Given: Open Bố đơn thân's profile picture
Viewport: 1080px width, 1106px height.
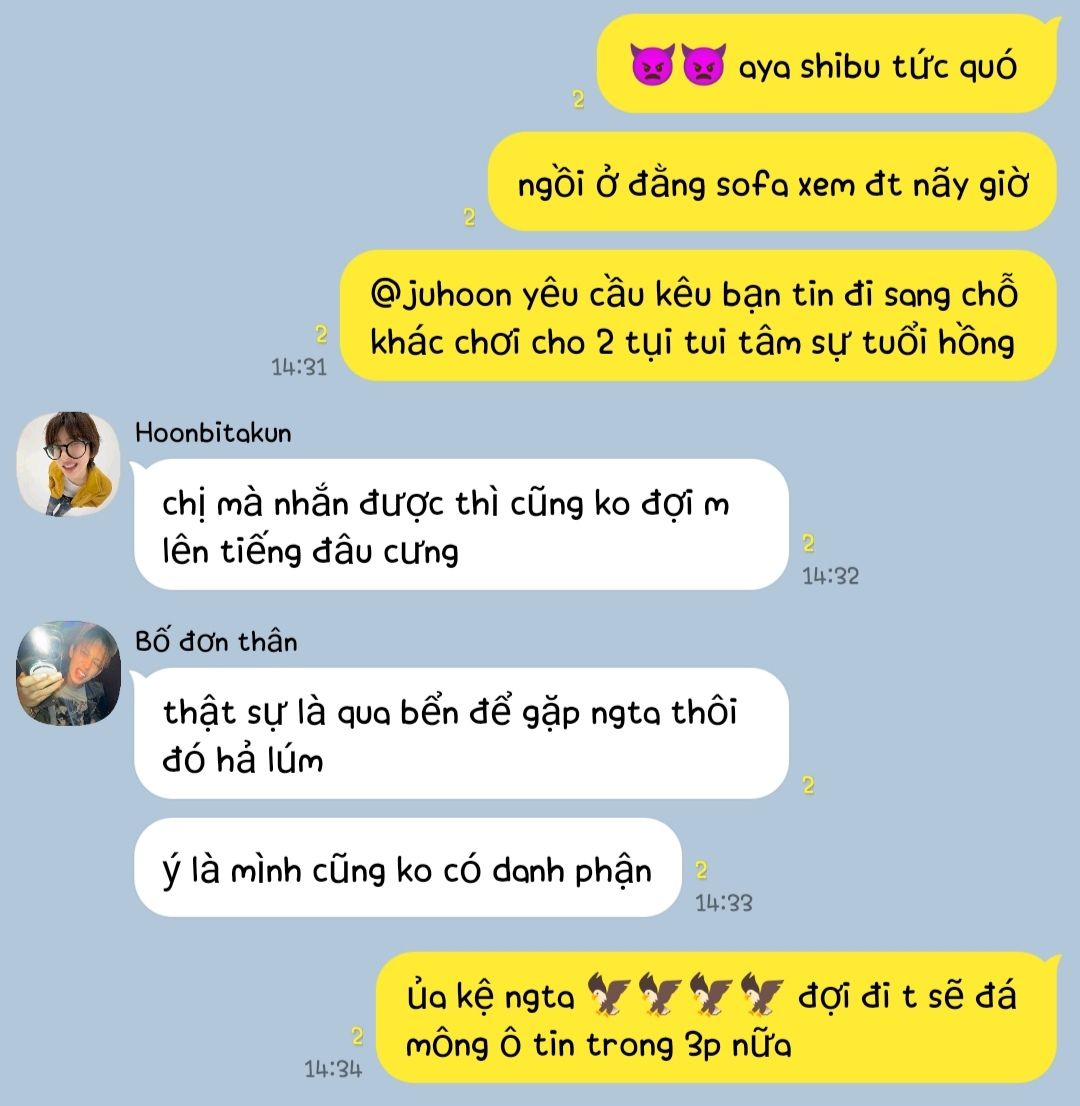Looking at the screenshot, I should tap(68, 673).
